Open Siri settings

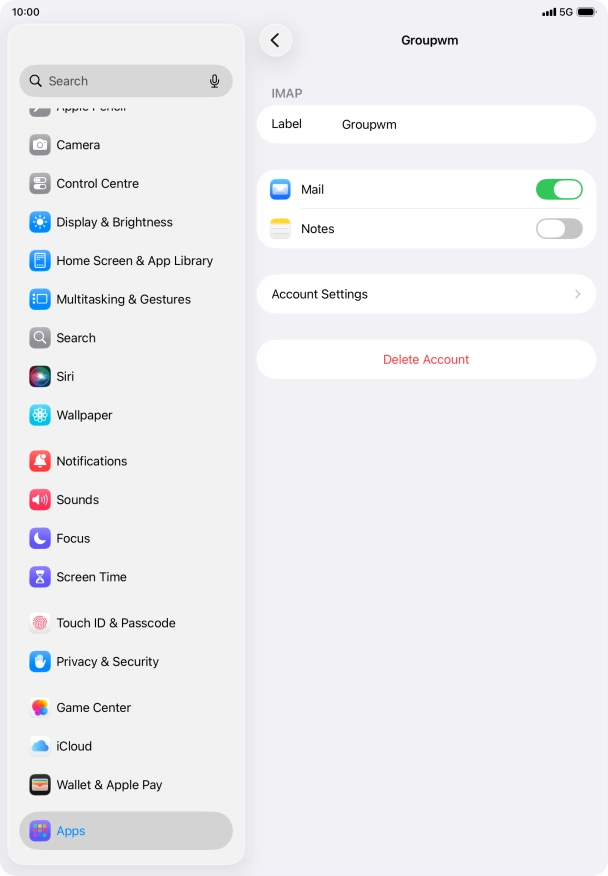(x=65, y=377)
